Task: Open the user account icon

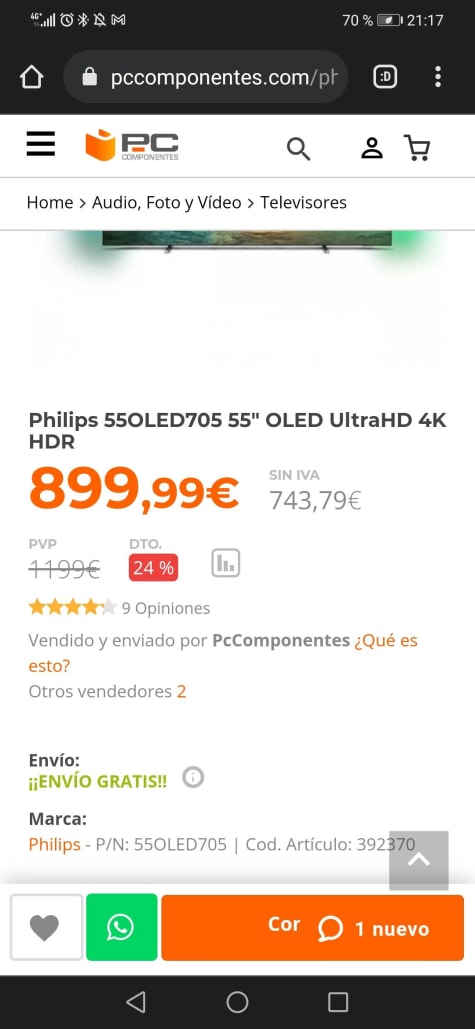Action: tap(372, 148)
